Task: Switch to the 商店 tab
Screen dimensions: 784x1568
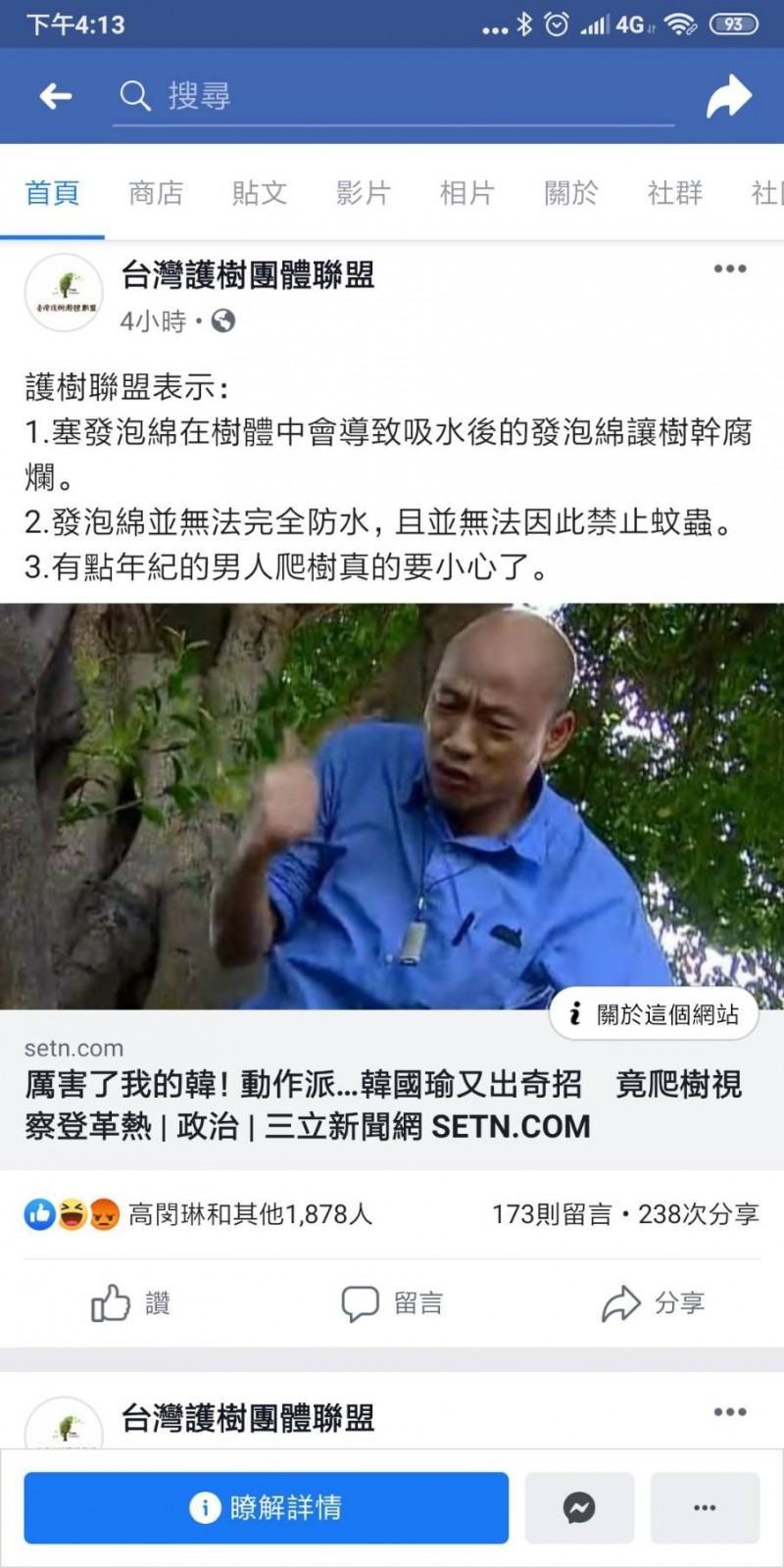Action: (156, 193)
